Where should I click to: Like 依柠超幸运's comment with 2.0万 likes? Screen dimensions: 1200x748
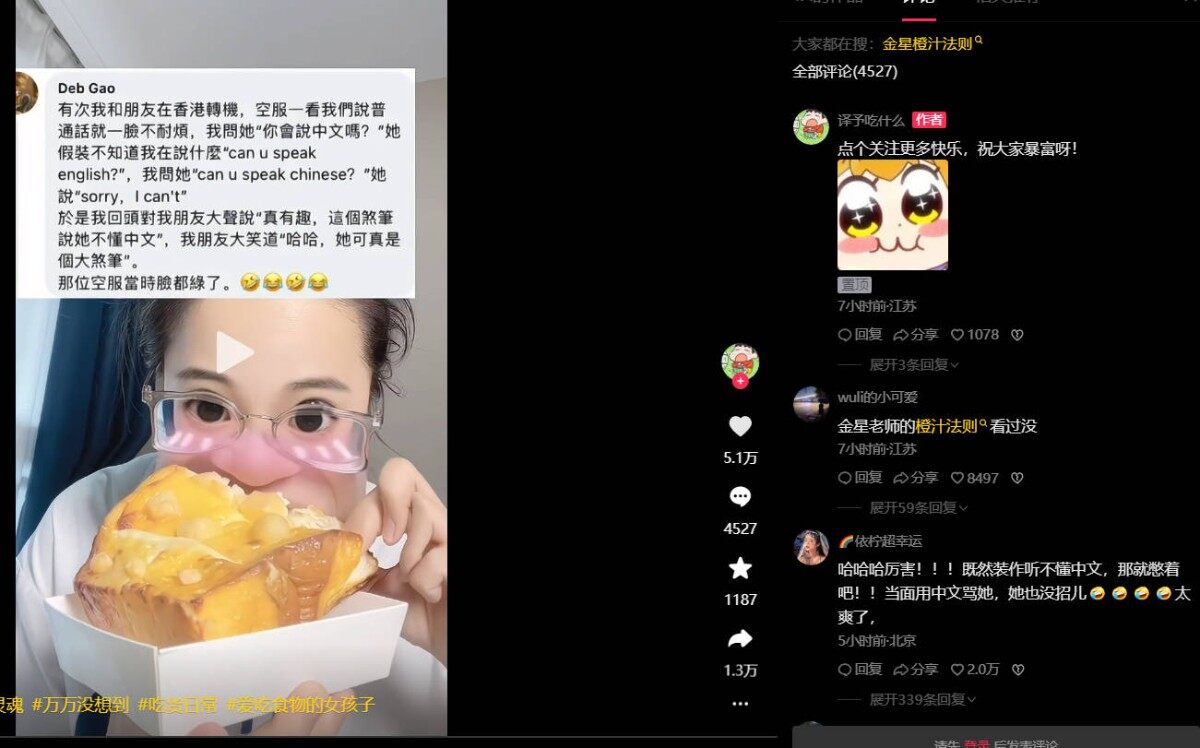tap(974, 669)
